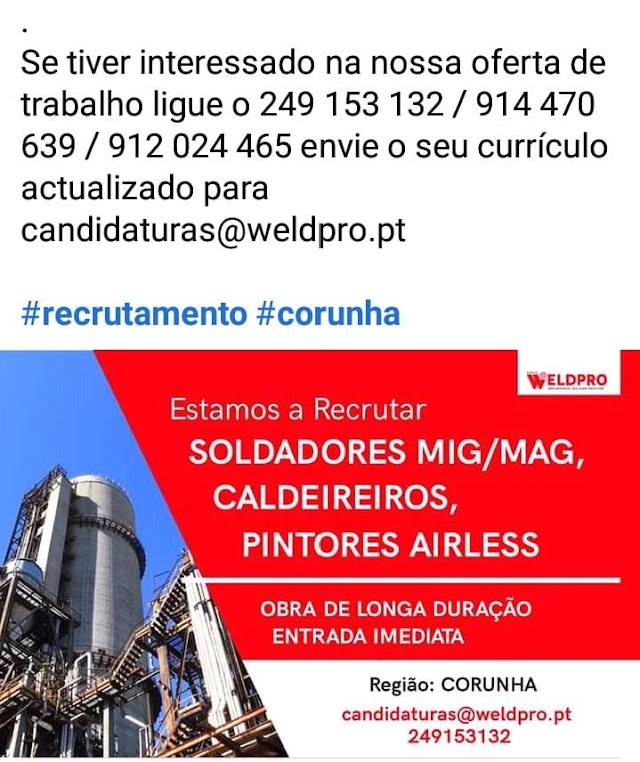The height and width of the screenshot is (762, 640).
Task: Open the #recrutamento hashtag
Action: (x=133, y=314)
